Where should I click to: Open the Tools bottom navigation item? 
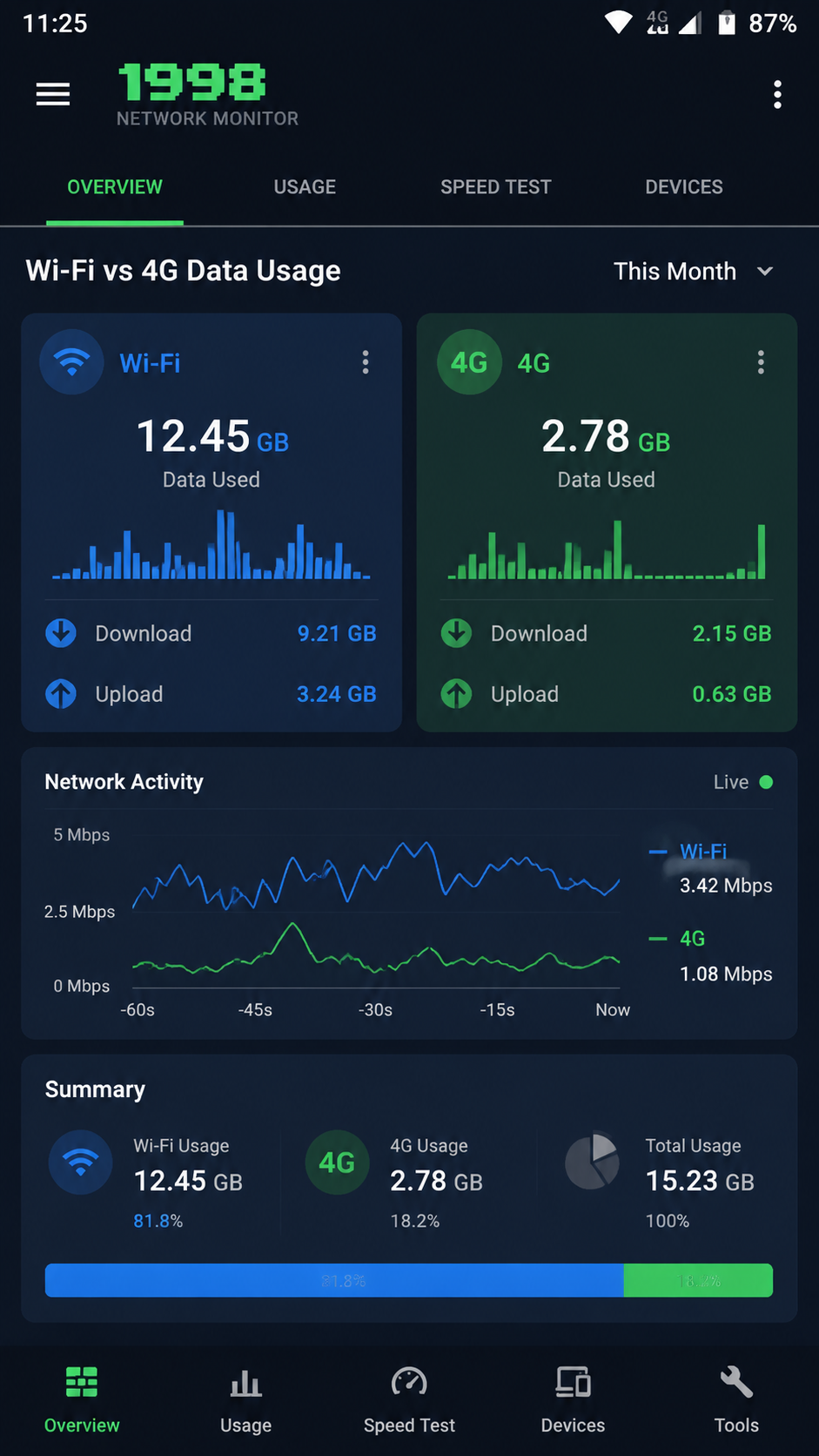pyautogui.click(x=736, y=1400)
